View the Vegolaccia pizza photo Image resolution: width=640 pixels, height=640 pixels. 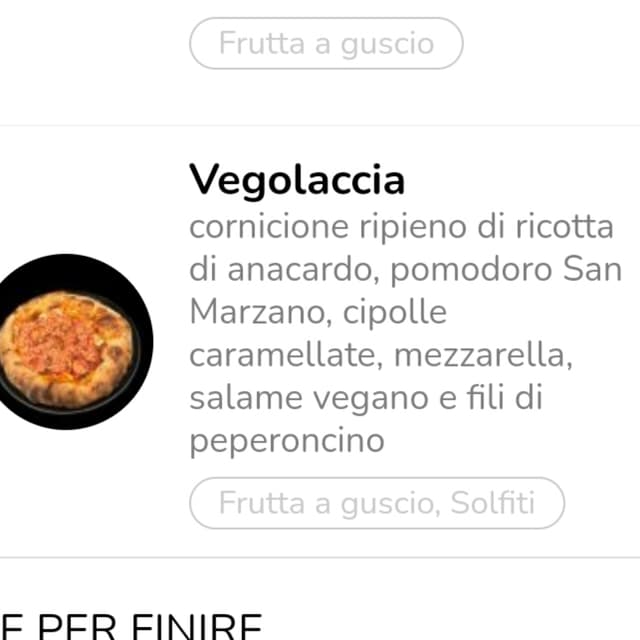point(70,342)
